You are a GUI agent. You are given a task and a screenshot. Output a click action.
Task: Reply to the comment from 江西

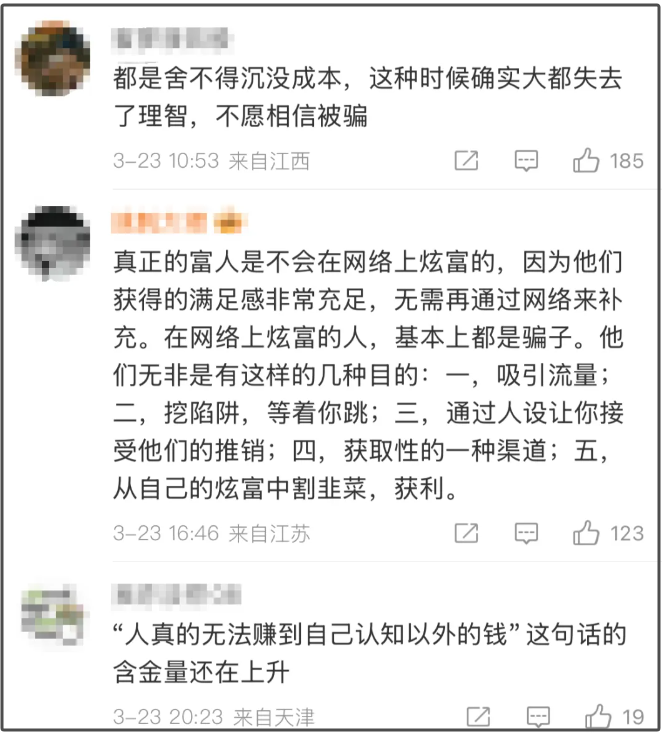(x=527, y=160)
